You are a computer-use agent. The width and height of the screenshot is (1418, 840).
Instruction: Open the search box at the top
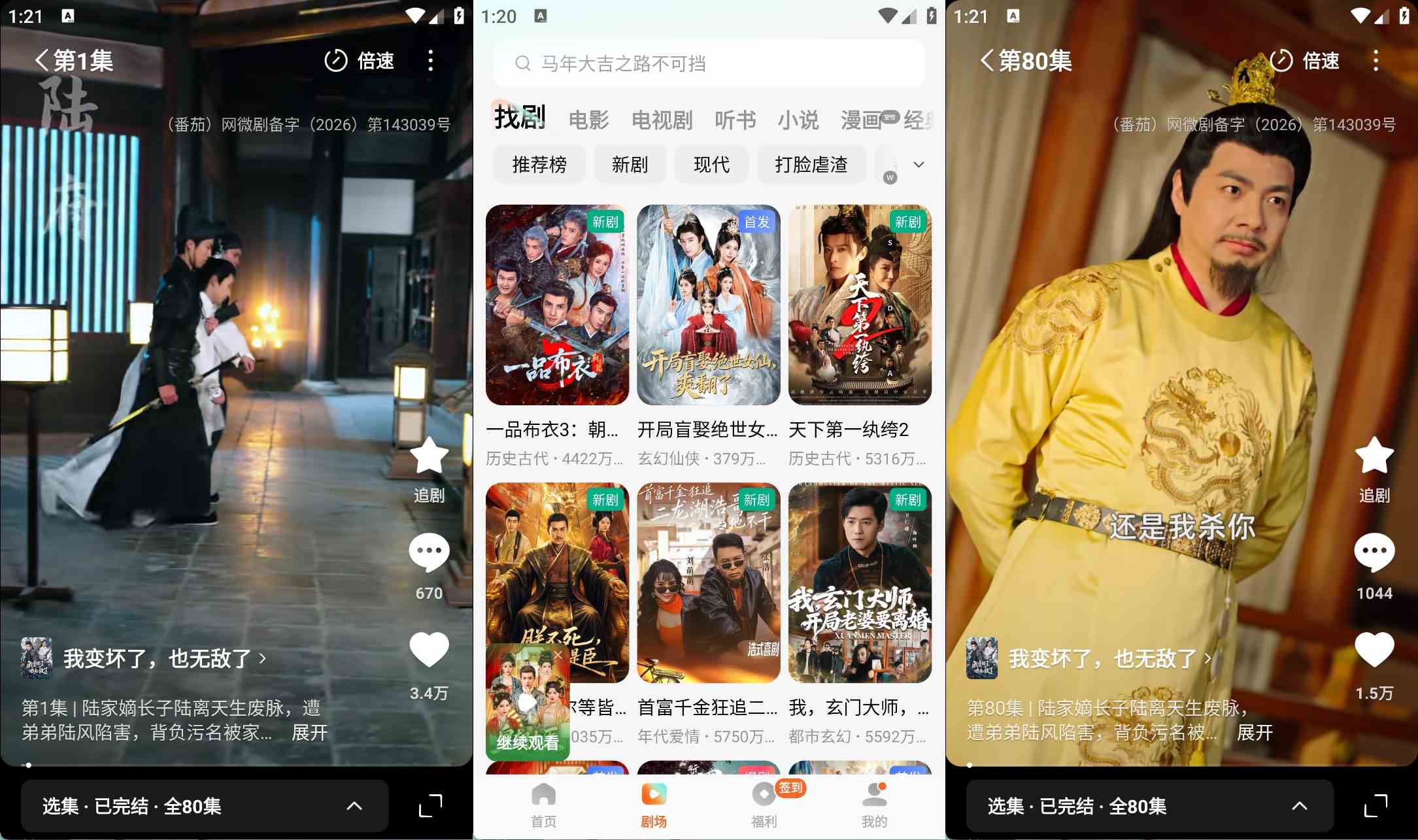coord(708,63)
